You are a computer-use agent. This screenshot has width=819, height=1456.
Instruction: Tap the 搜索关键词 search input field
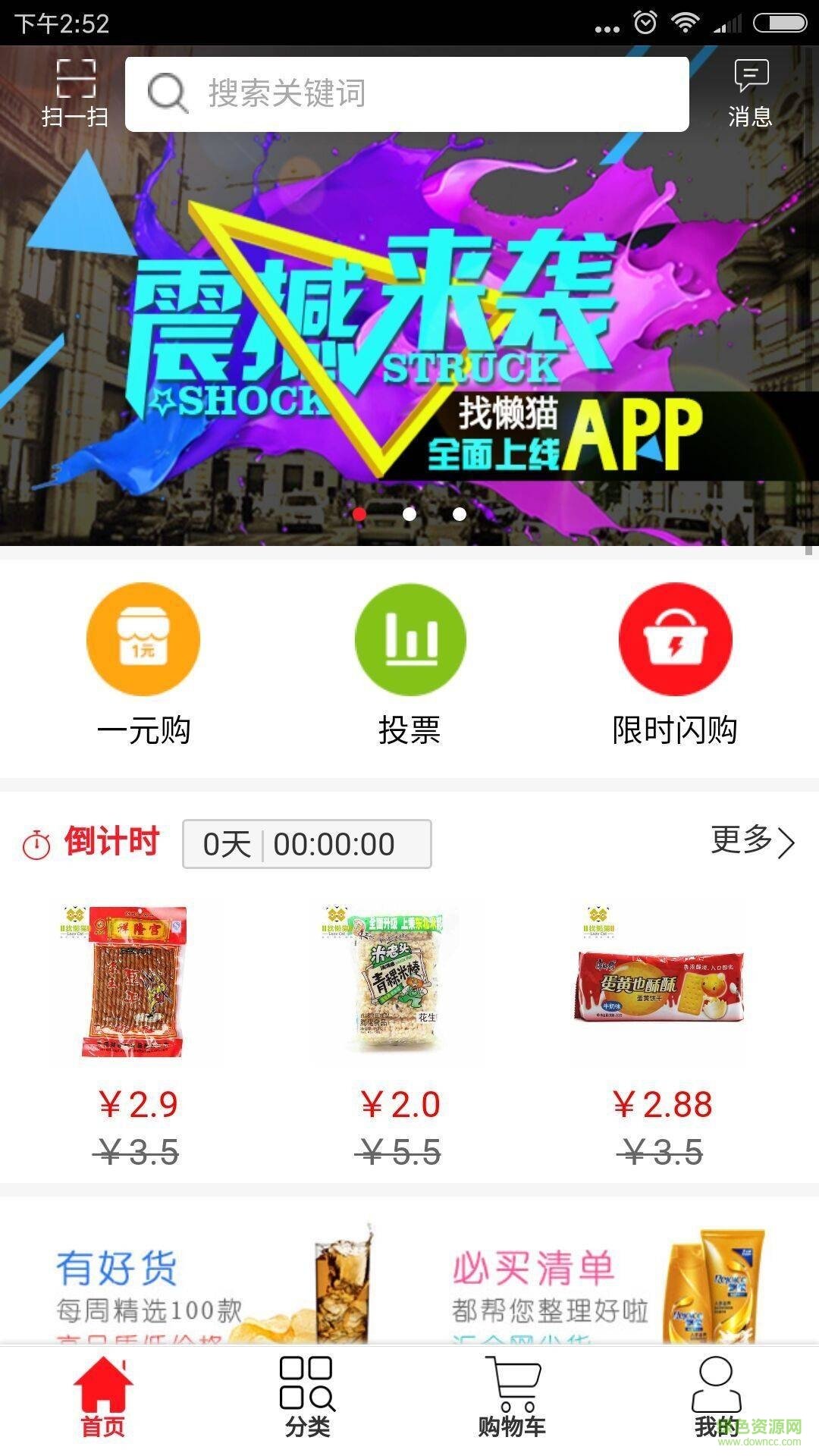click(x=409, y=93)
